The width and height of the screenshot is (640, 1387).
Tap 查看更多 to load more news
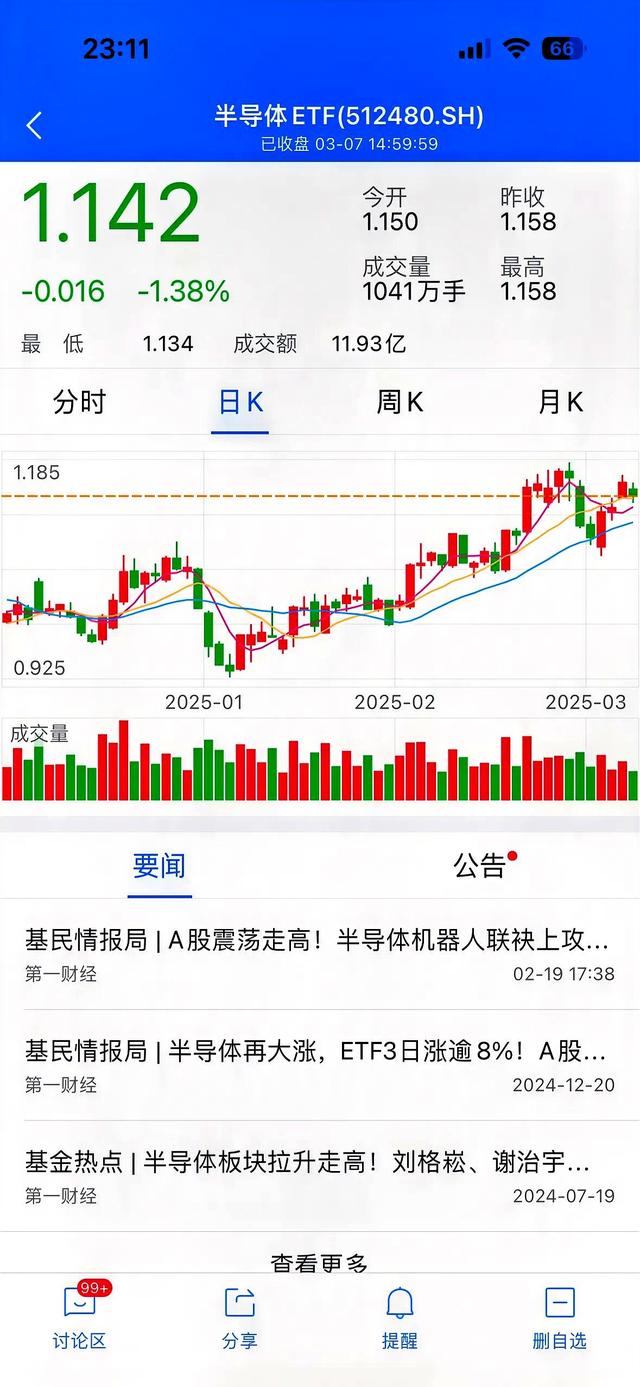click(320, 1263)
